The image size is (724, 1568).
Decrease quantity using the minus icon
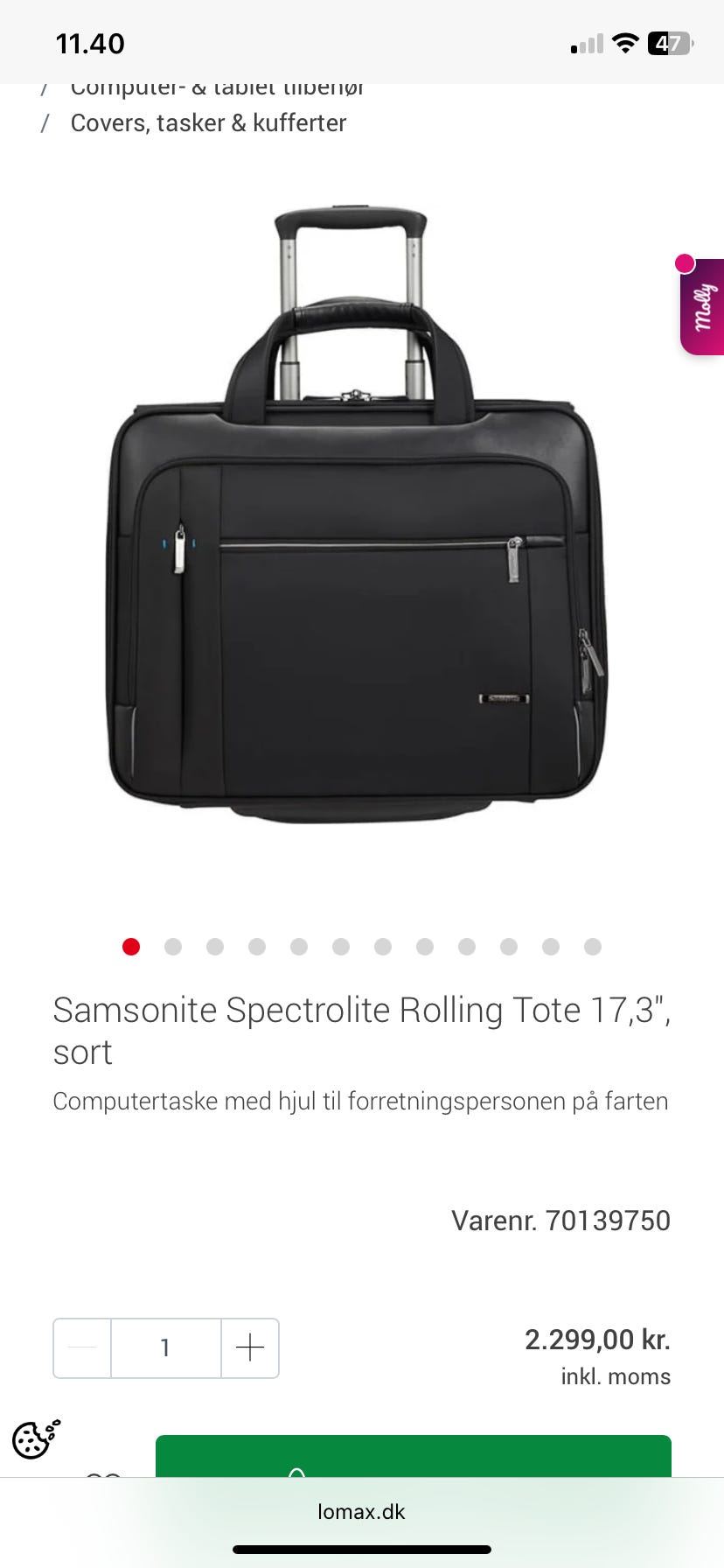pyautogui.click(x=81, y=1347)
